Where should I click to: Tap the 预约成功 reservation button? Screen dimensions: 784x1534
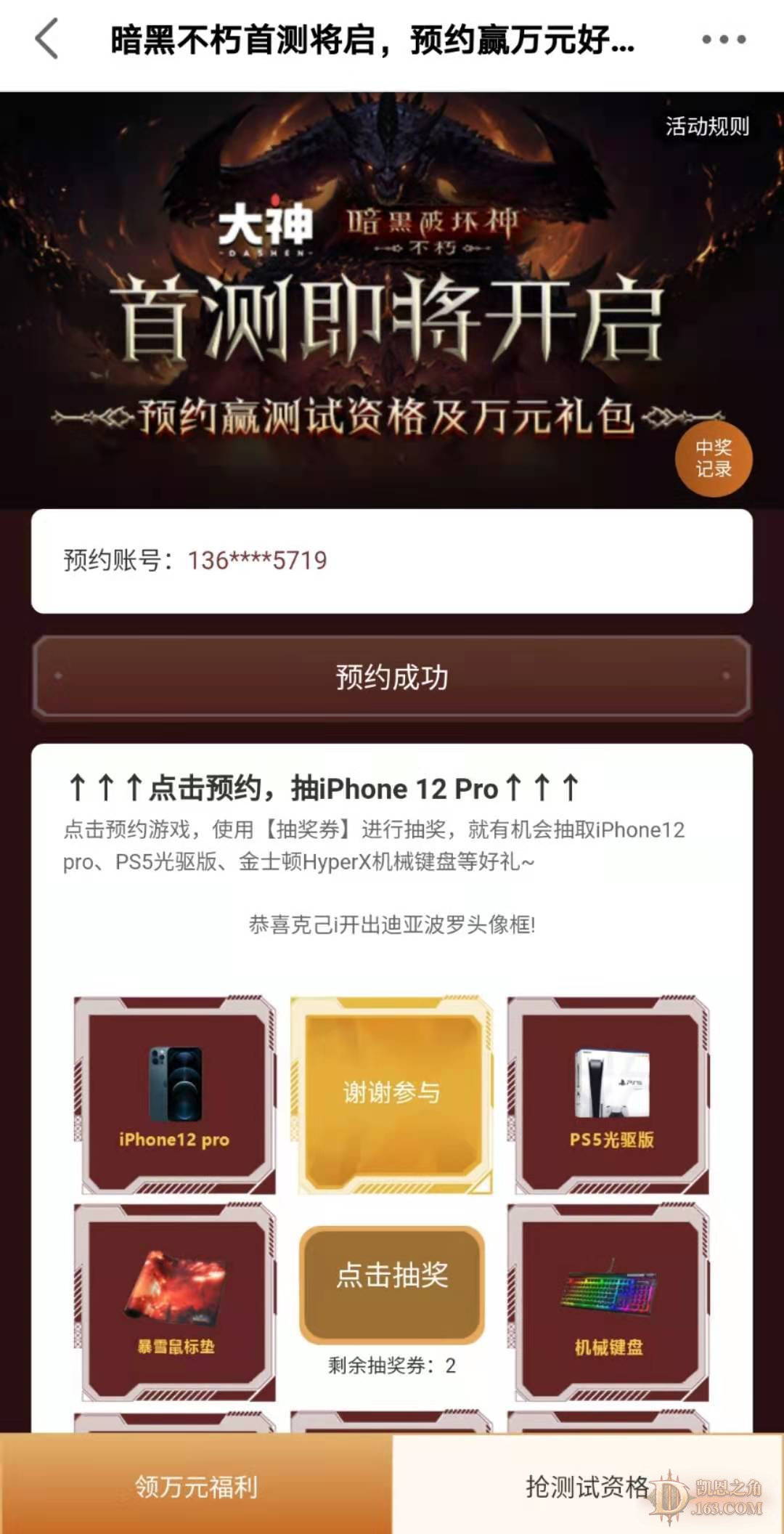(392, 677)
